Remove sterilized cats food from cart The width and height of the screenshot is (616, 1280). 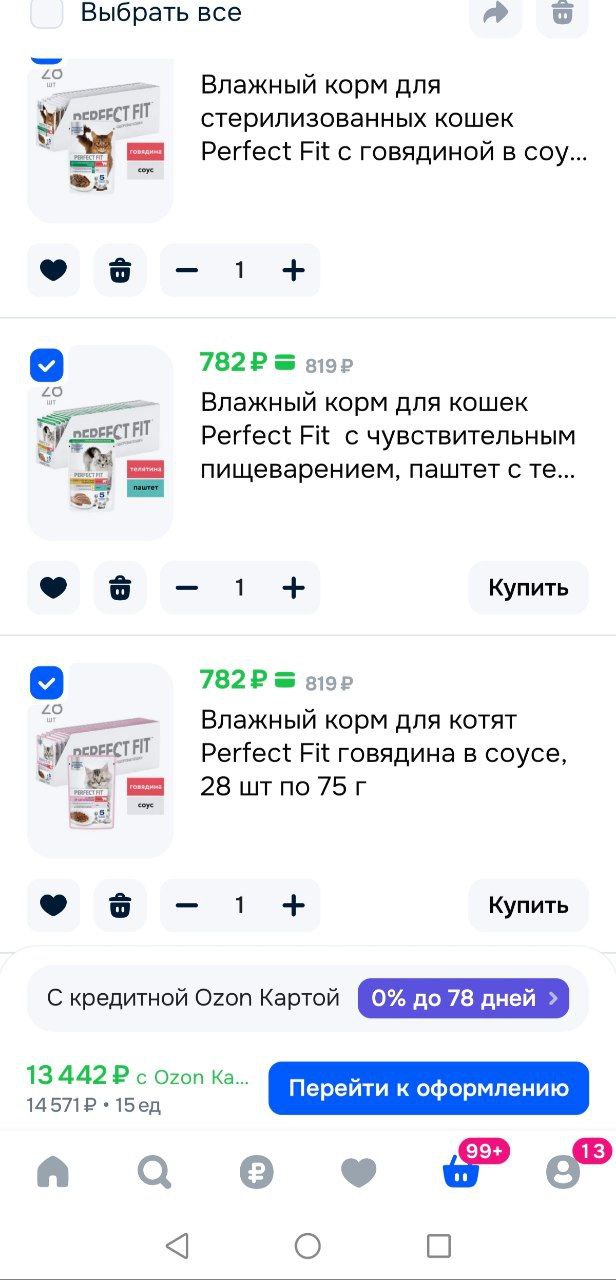click(x=120, y=270)
